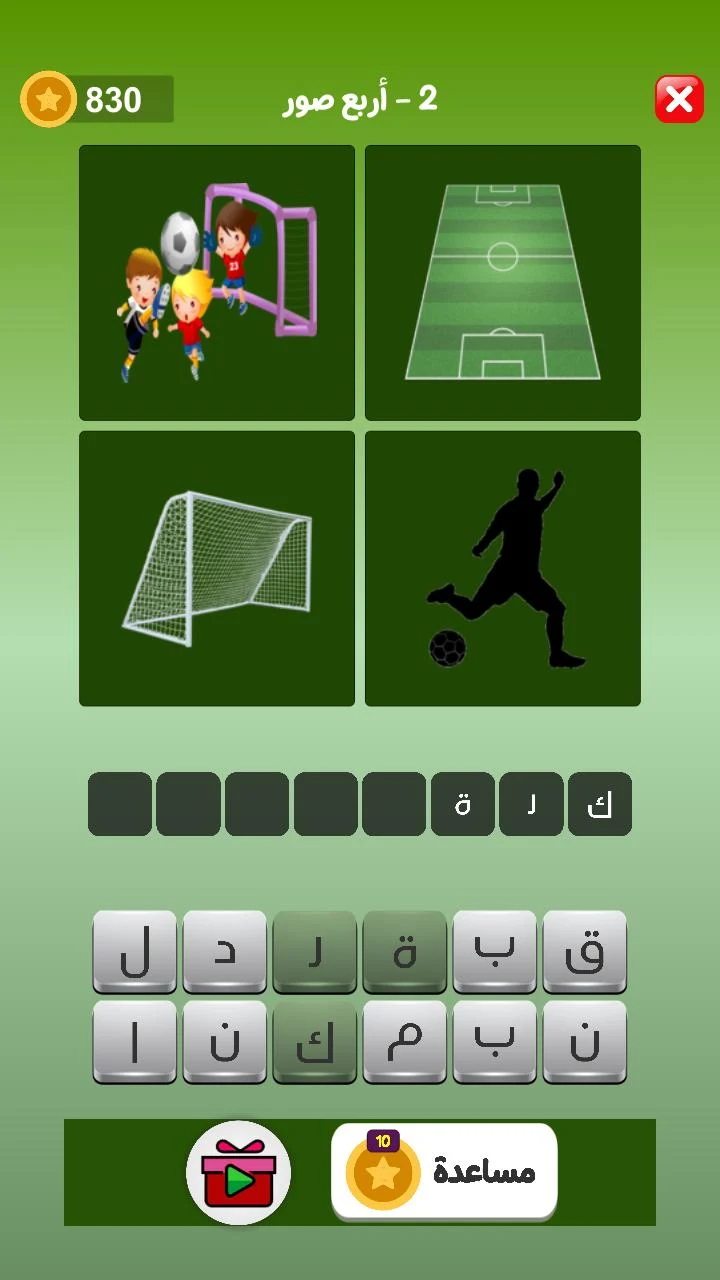The height and width of the screenshot is (1280, 720).
Task: Tap the letter ا key
Action: pos(135,1042)
